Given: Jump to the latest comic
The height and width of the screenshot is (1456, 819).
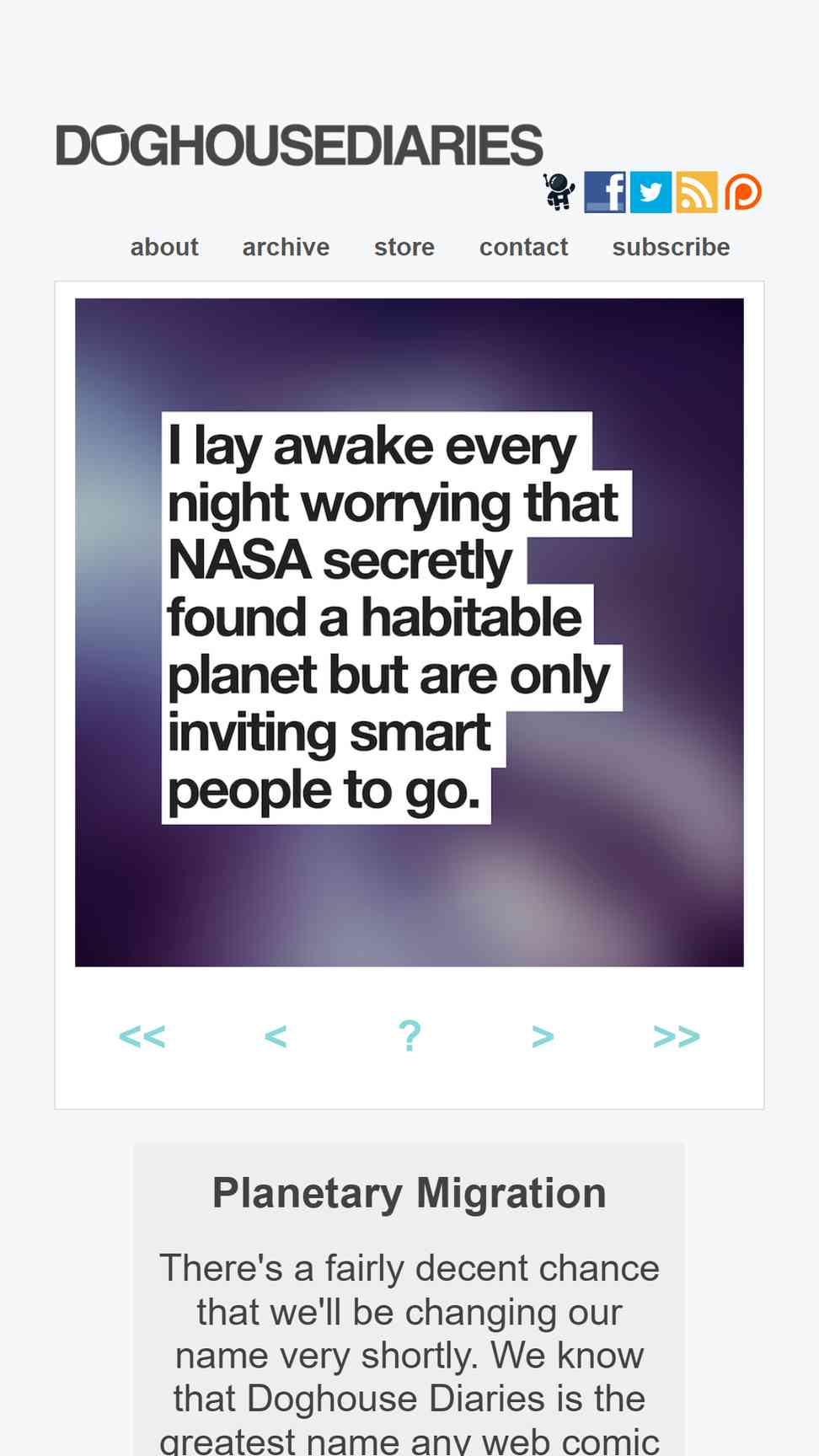Looking at the screenshot, I should pos(677,1036).
